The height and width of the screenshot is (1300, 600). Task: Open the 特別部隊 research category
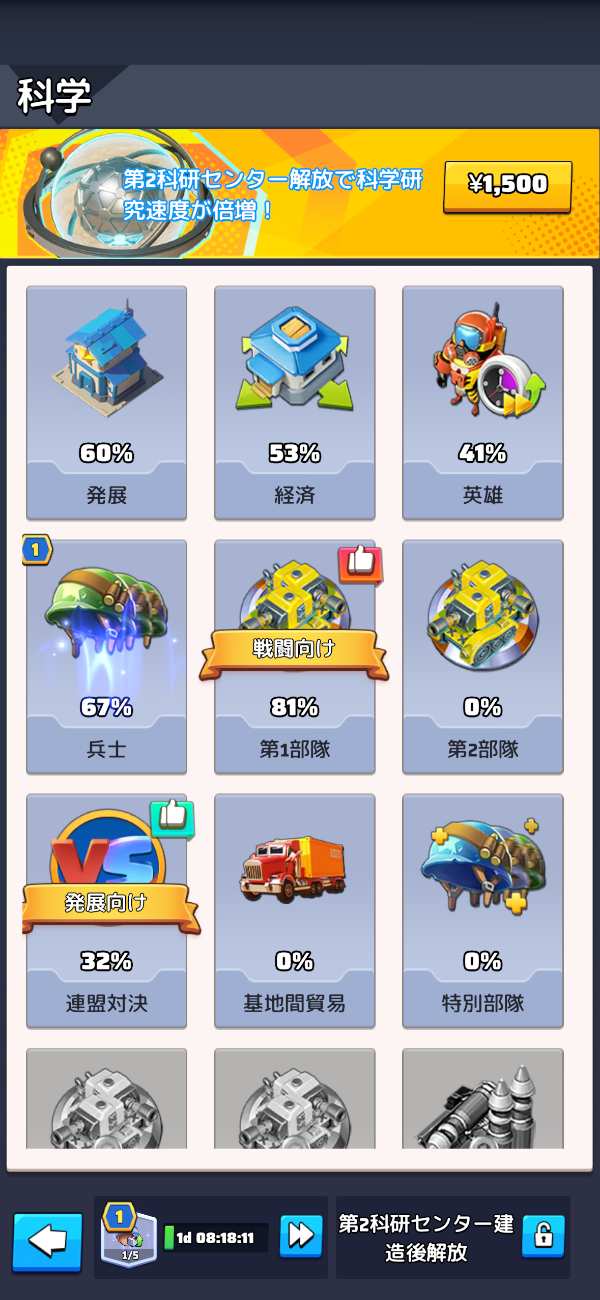tap(483, 911)
